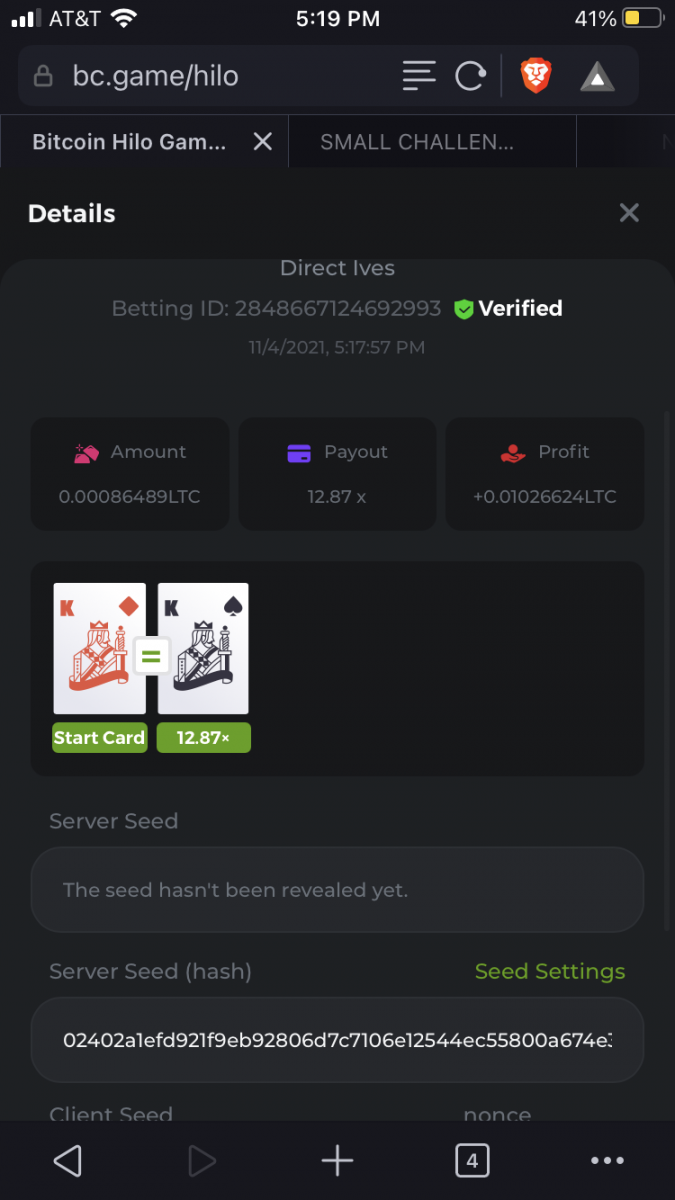This screenshot has width=675, height=1200.
Task: Select the Server Seed hash field
Action: tap(337, 1040)
